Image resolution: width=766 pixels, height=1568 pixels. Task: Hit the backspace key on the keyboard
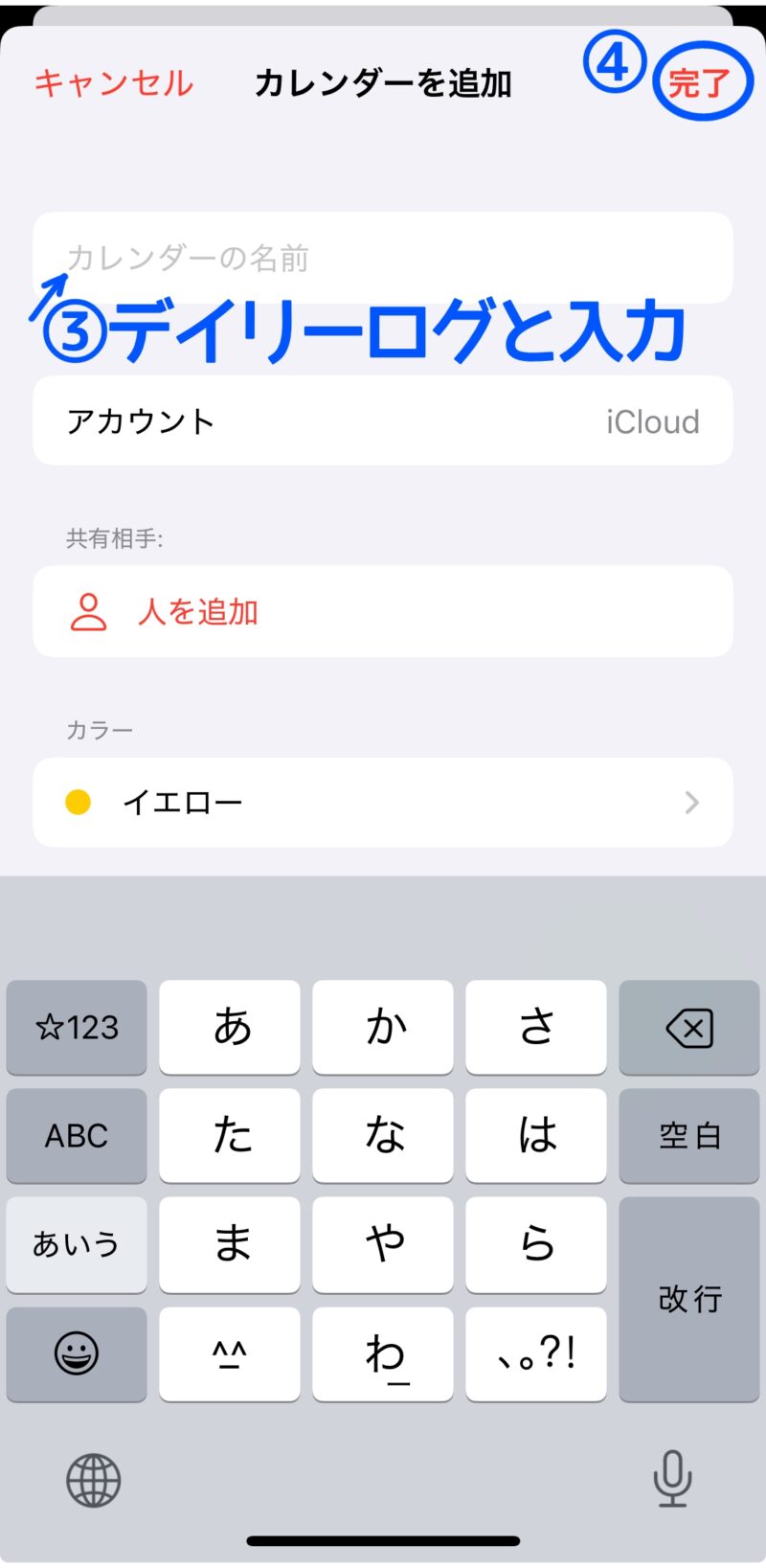[x=689, y=1028]
